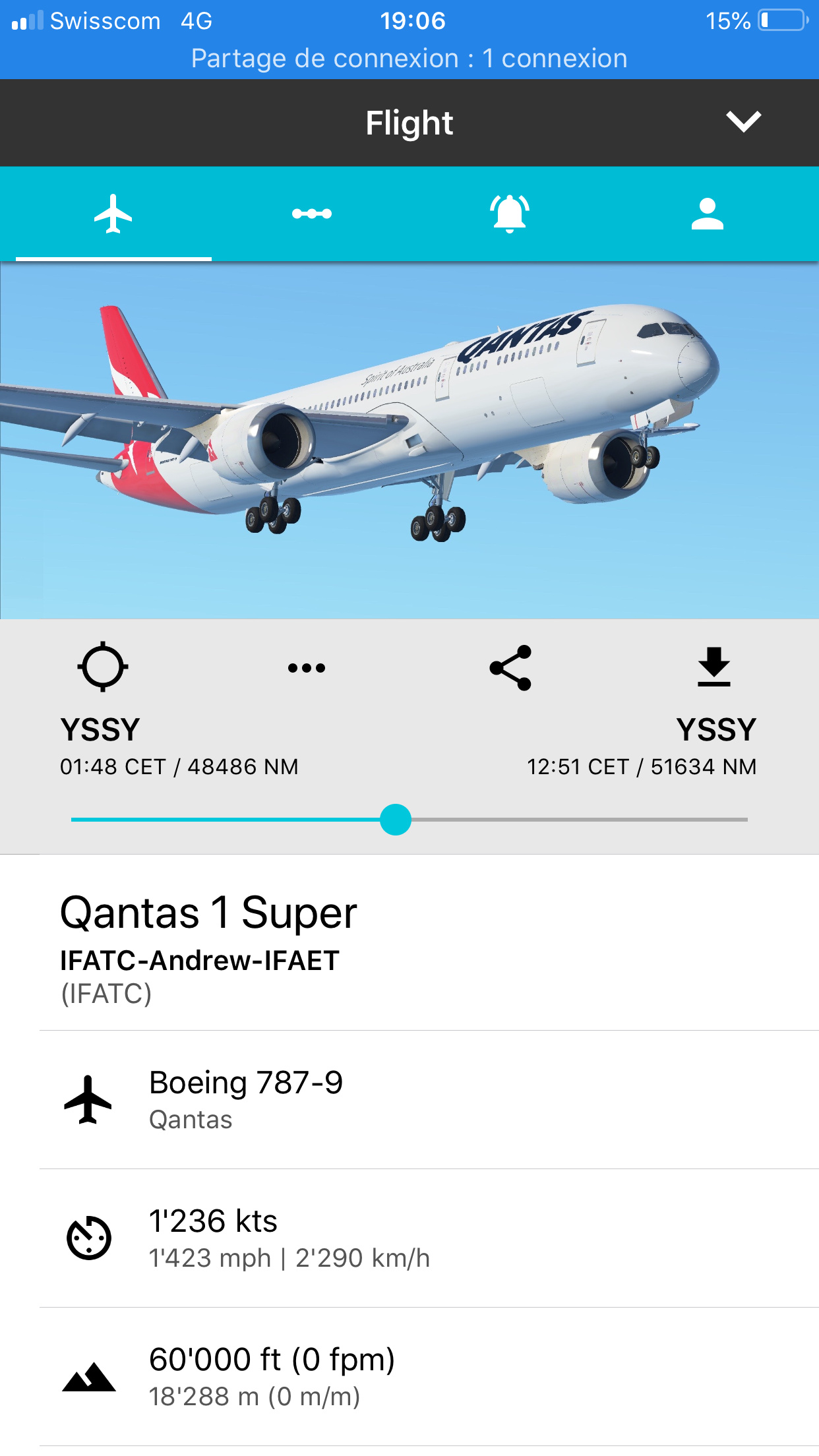The height and width of the screenshot is (1456, 819).
Task: Center the map on this flight
Action: point(103,667)
